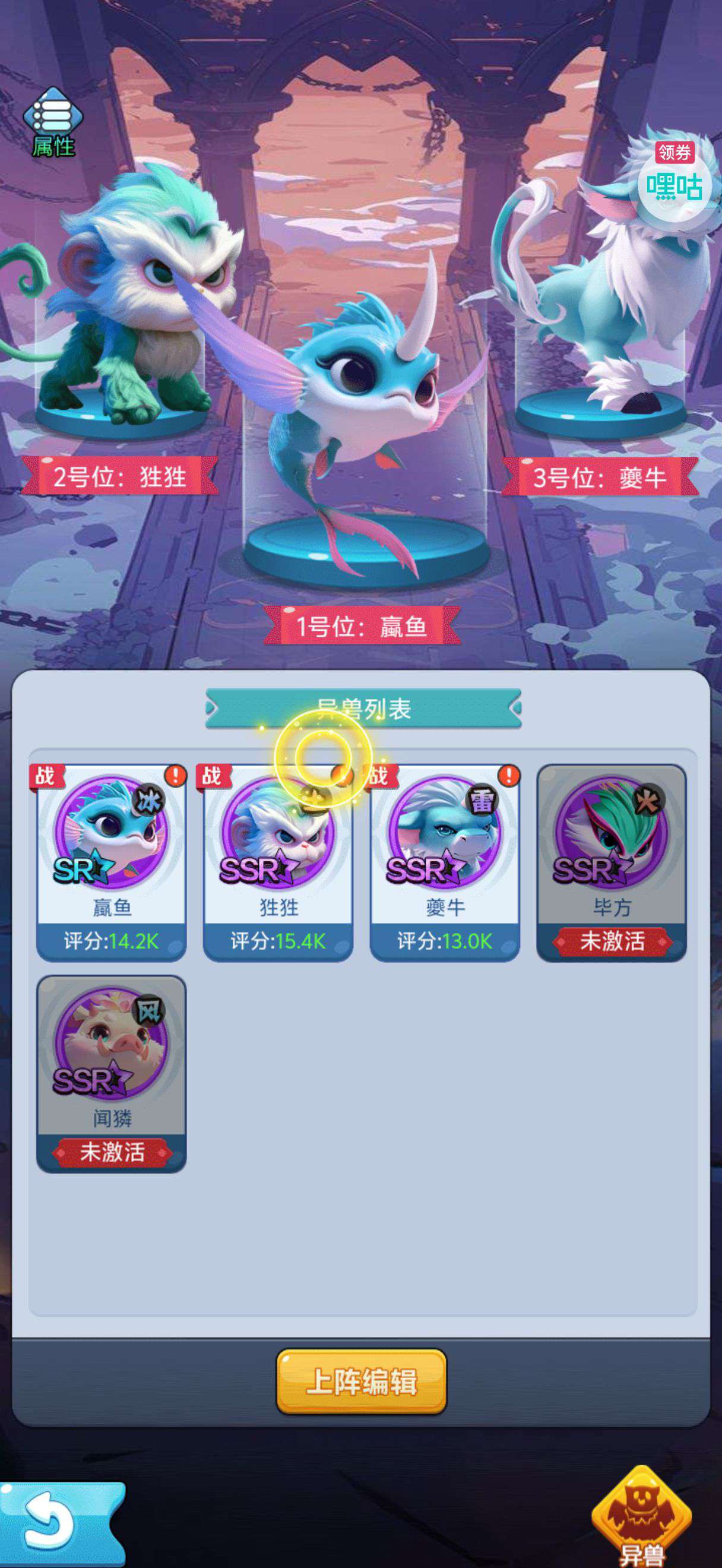Tap the 上阵编辑 lineup edit button
Screen dimensions: 722x1568
[362, 1381]
